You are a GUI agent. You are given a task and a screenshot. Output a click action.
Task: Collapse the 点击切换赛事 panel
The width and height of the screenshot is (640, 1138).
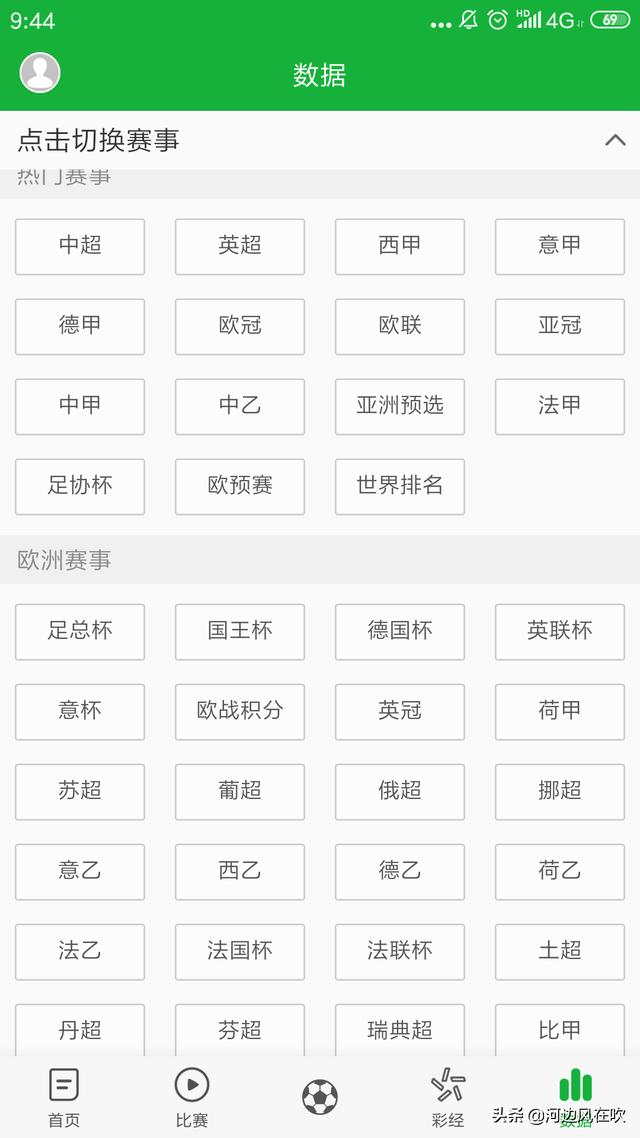click(615, 140)
